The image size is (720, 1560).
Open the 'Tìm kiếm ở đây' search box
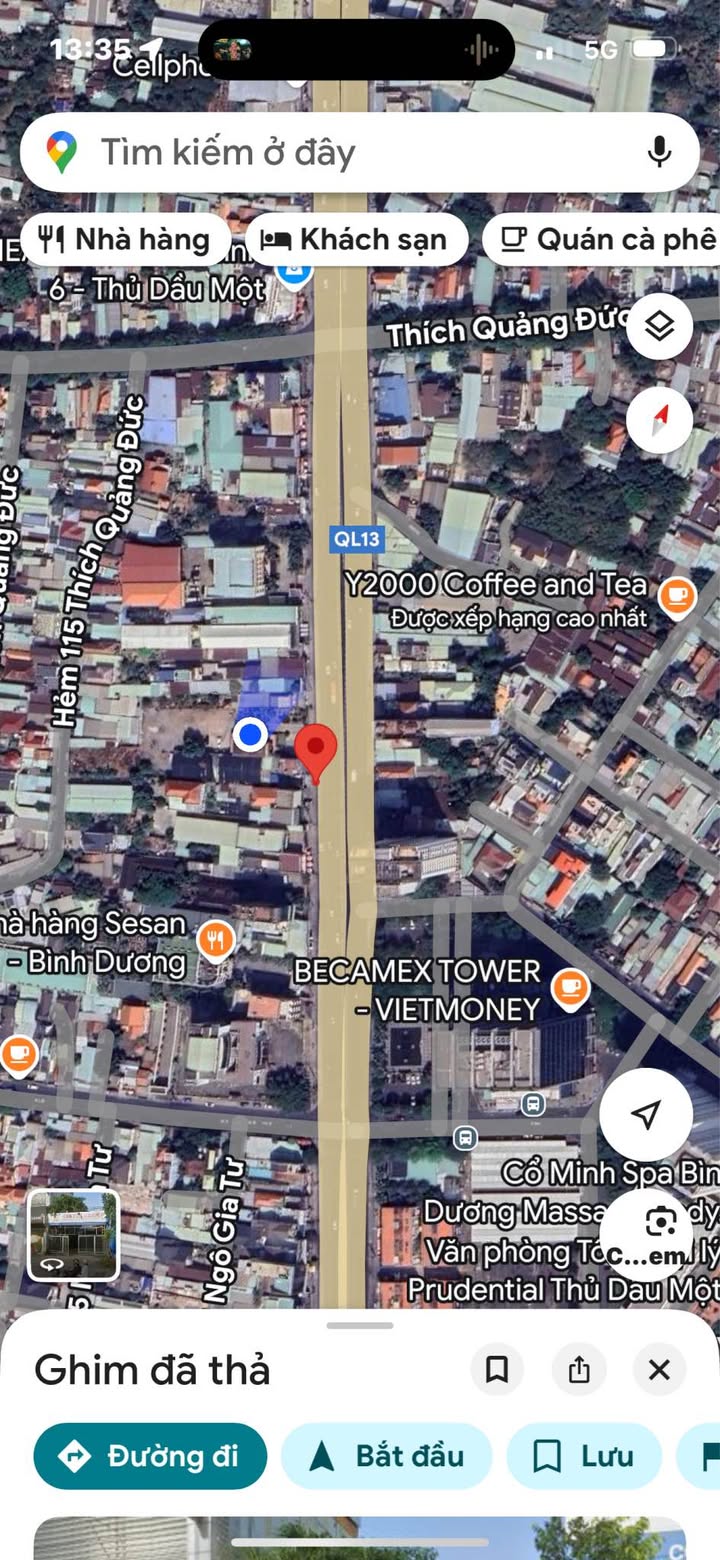(330, 152)
